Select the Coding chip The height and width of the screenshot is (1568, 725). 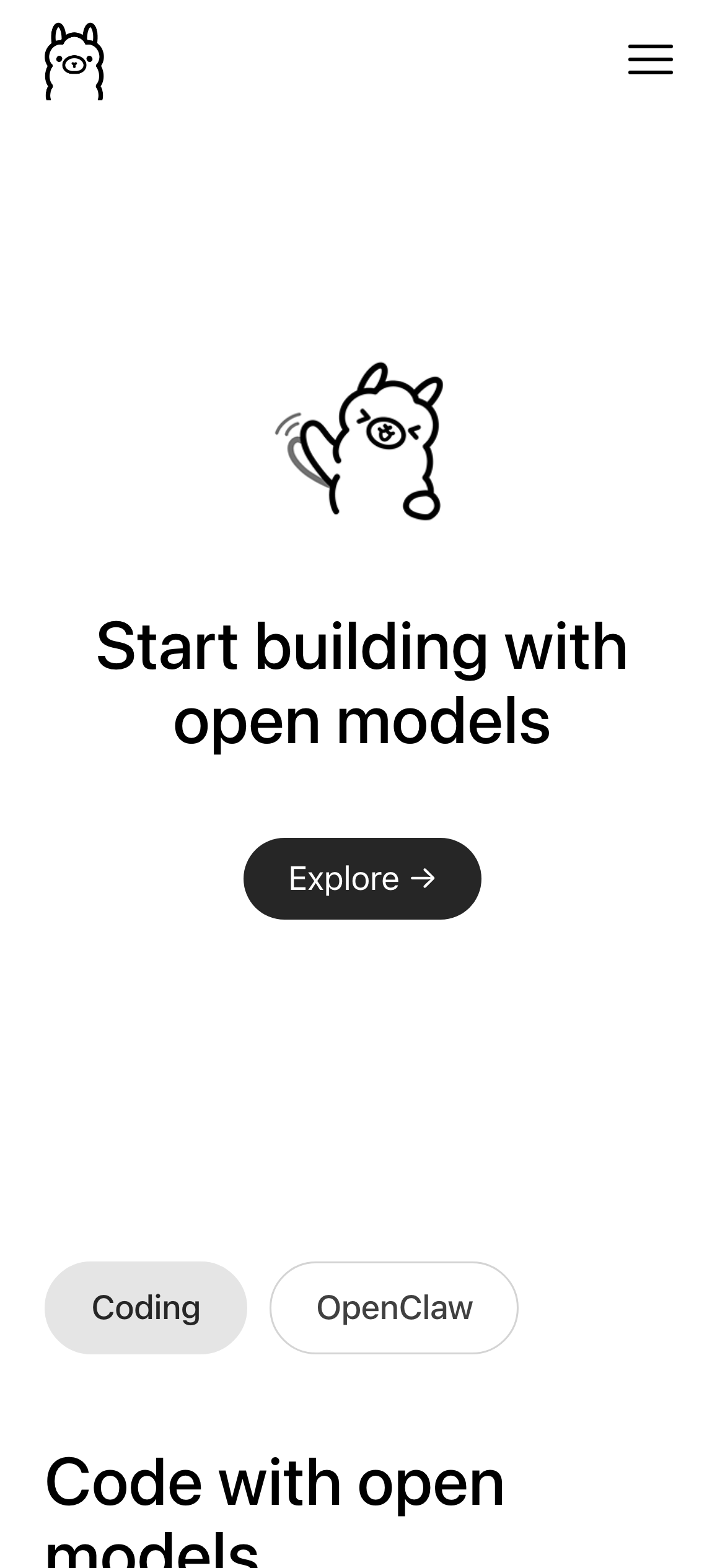coord(146,1307)
